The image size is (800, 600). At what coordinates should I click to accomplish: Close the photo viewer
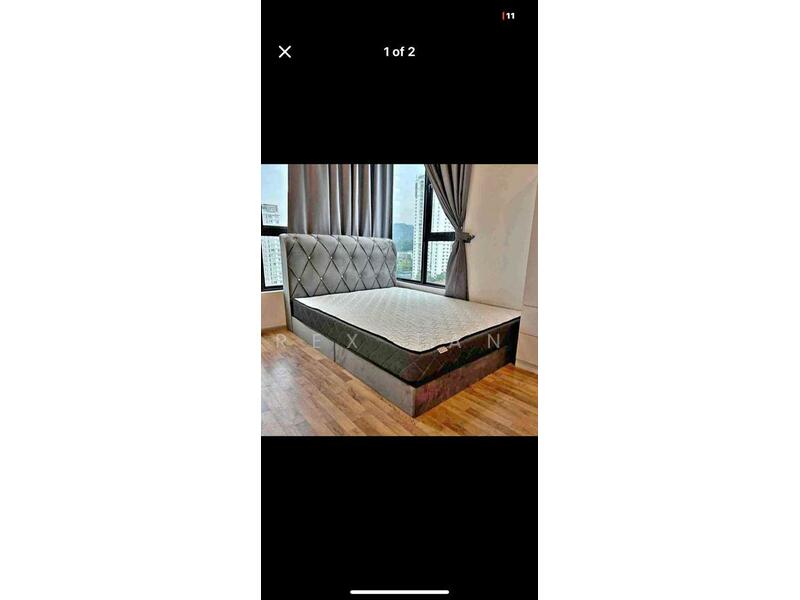[285, 52]
